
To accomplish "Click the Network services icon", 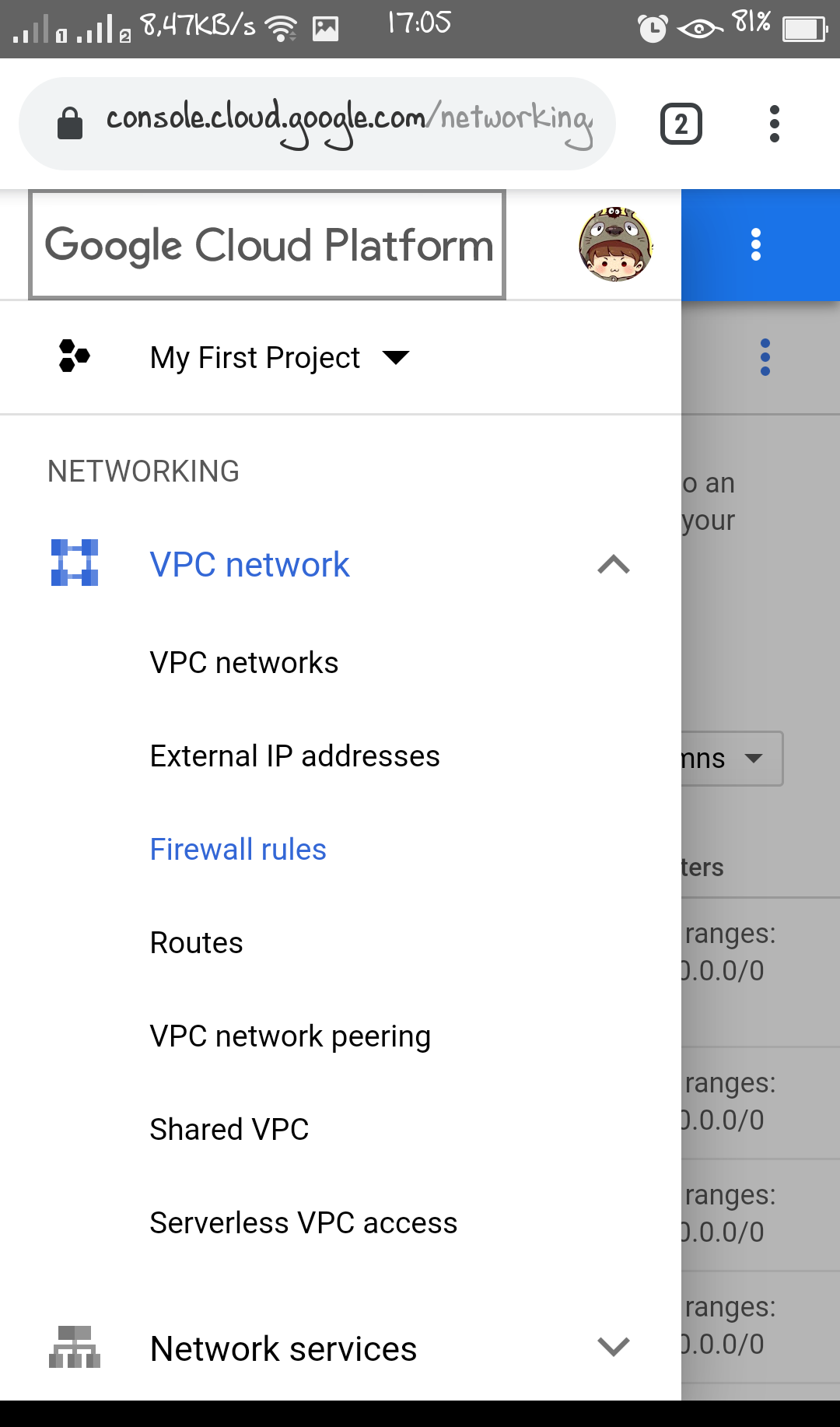I will [x=74, y=1348].
